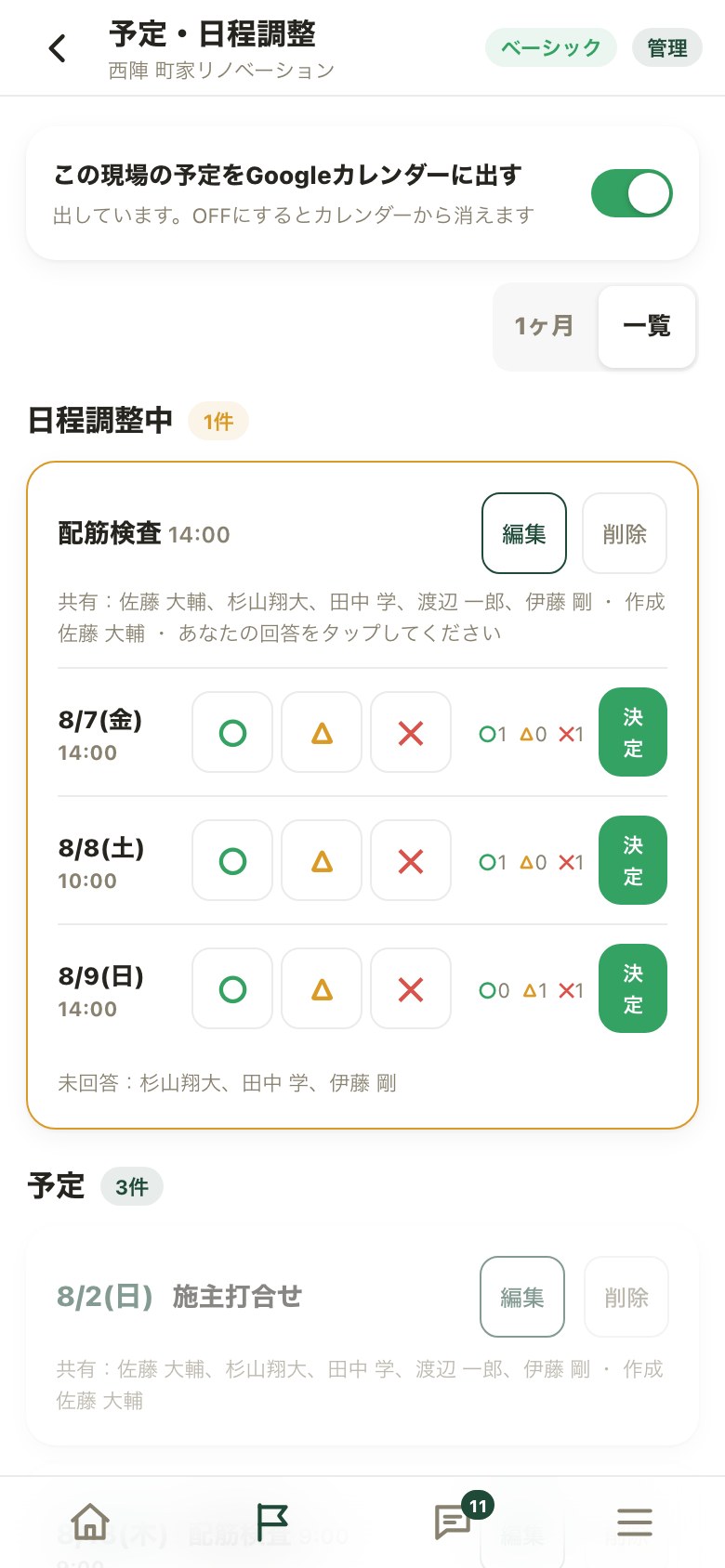Tap the ベーシック plan chip

click(551, 48)
